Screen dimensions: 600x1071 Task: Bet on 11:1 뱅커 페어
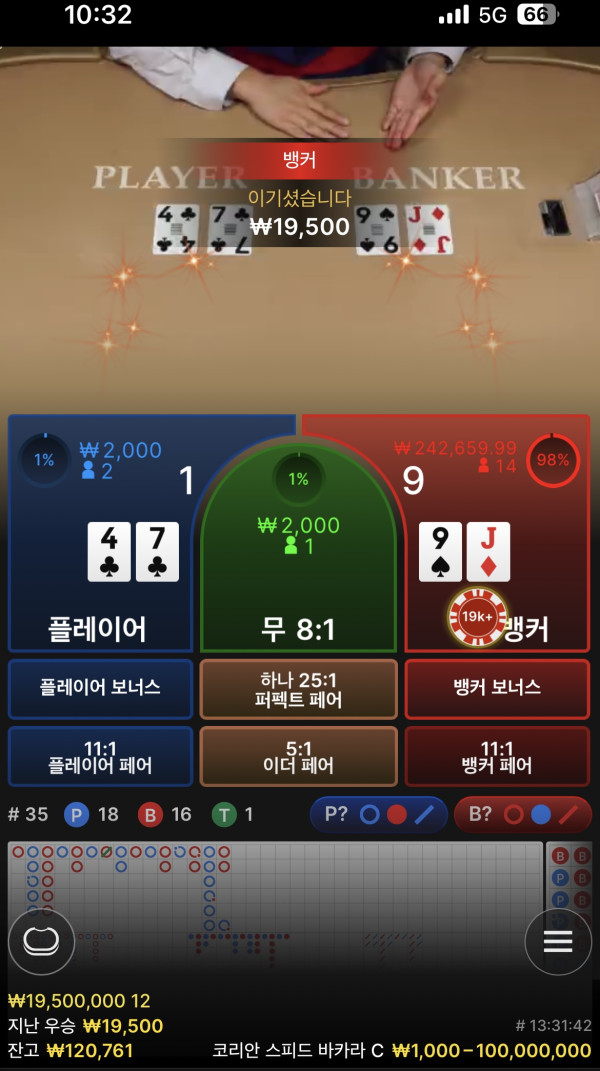click(x=497, y=757)
